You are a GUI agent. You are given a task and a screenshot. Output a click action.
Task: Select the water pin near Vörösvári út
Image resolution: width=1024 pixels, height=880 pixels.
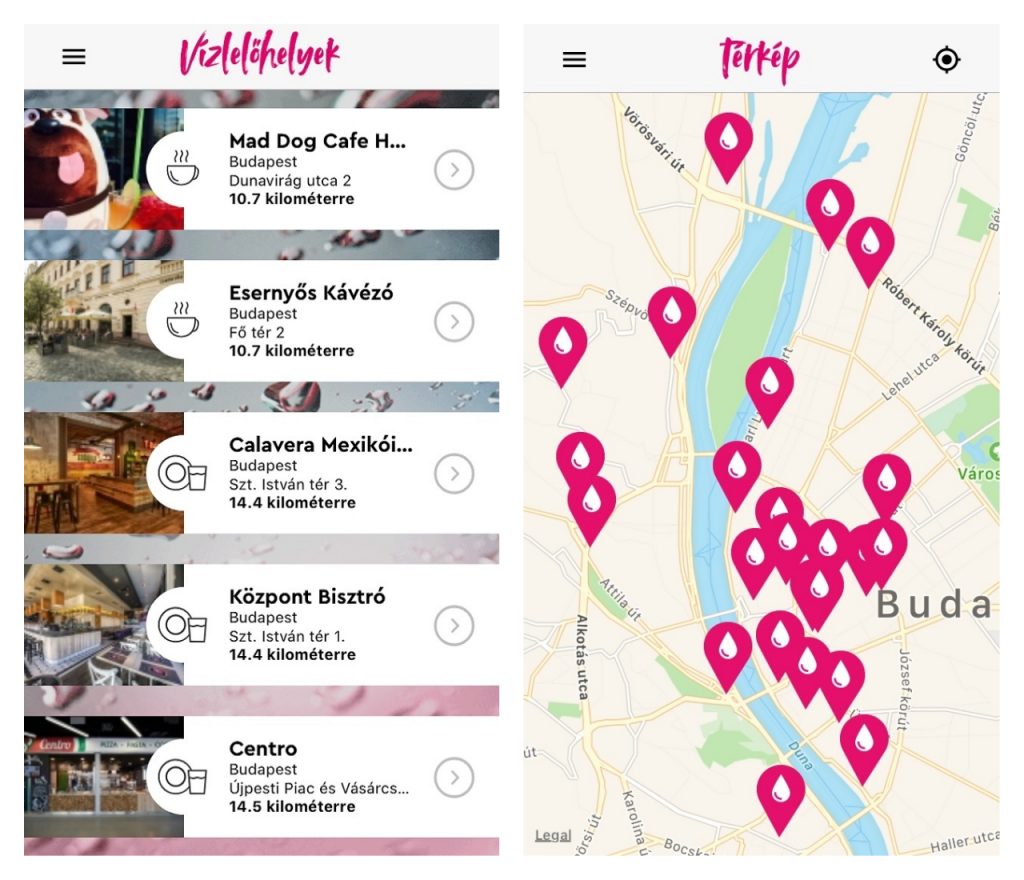coord(728,140)
